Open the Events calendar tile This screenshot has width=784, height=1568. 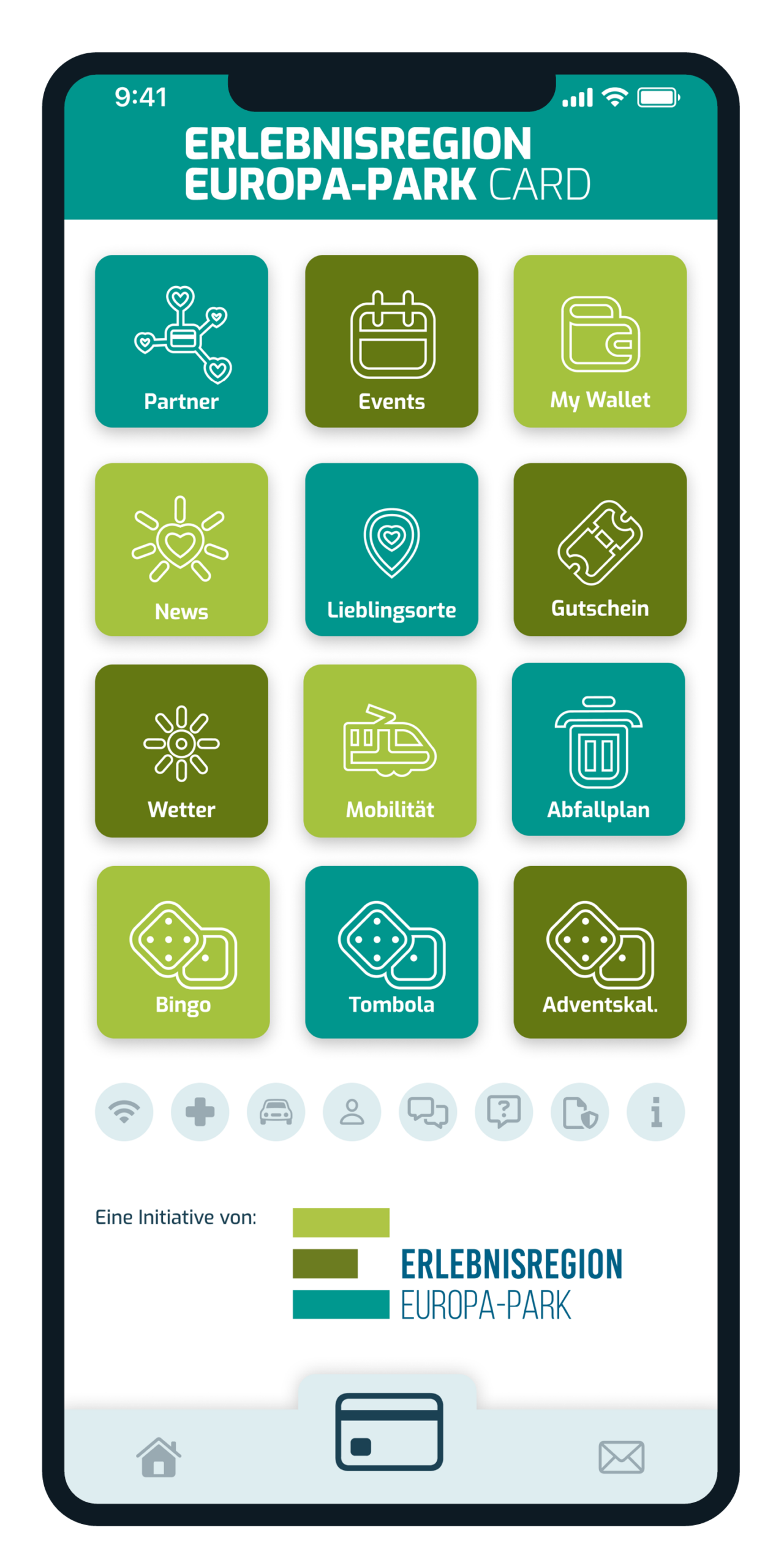tap(391, 341)
